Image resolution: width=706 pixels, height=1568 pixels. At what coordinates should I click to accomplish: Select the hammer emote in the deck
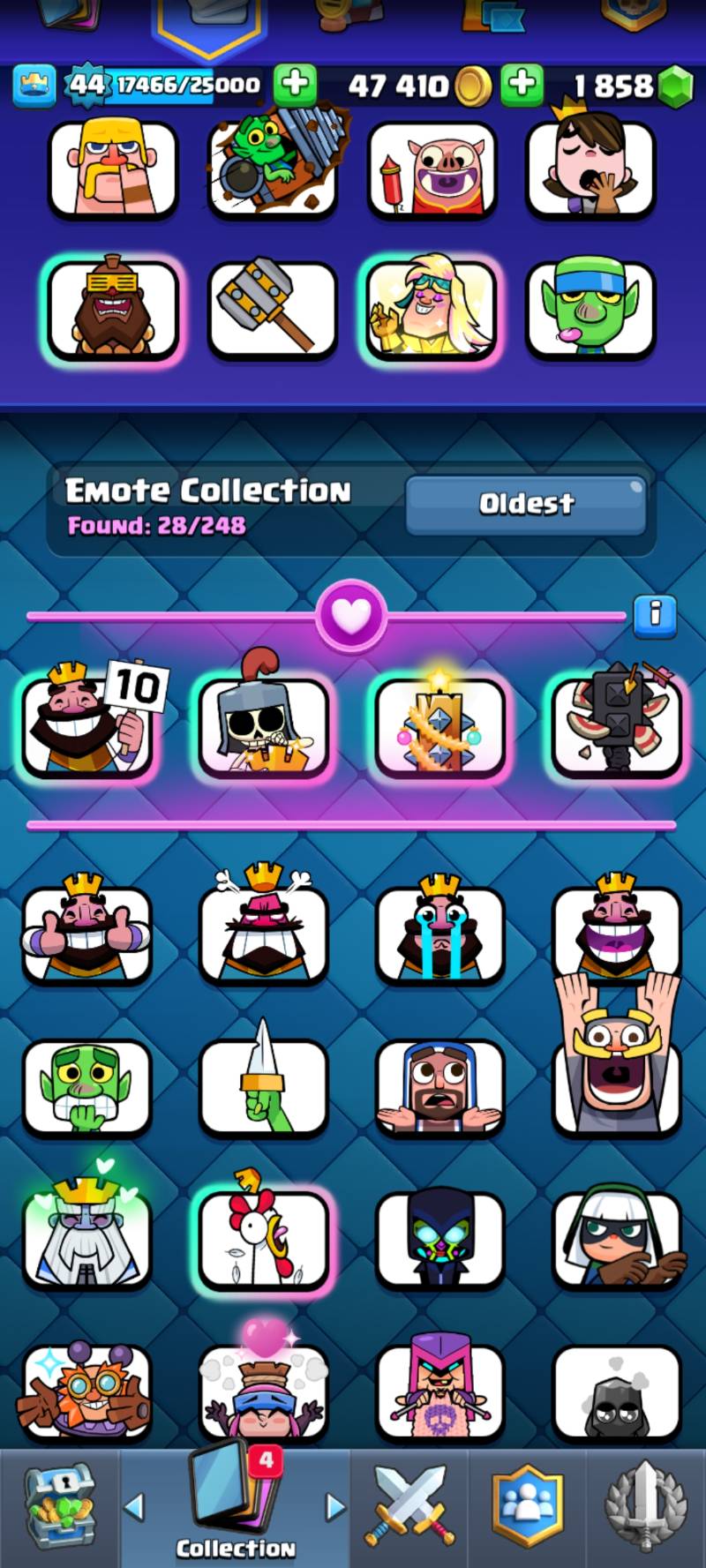pyautogui.click(x=272, y=309)
